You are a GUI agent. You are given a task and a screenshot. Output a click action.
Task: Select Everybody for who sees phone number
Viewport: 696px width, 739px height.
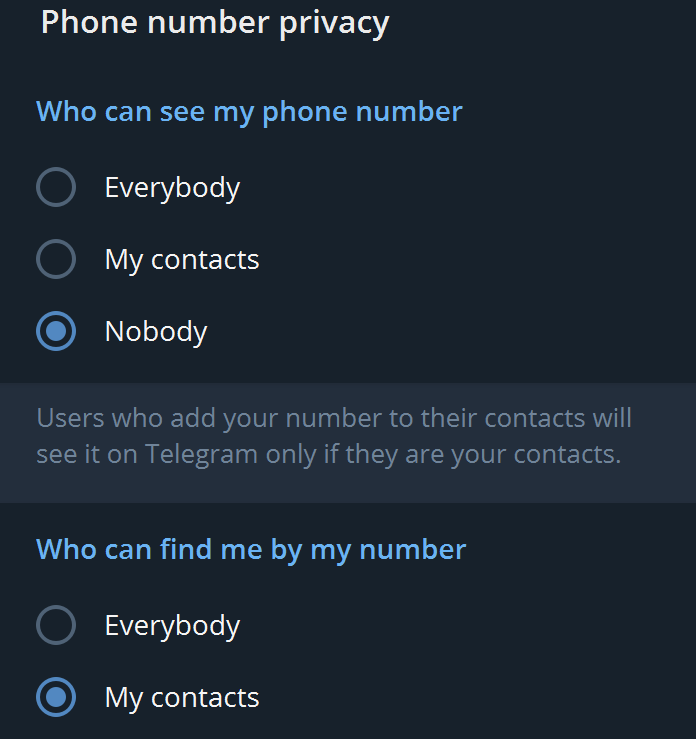[x=56, y=187]
